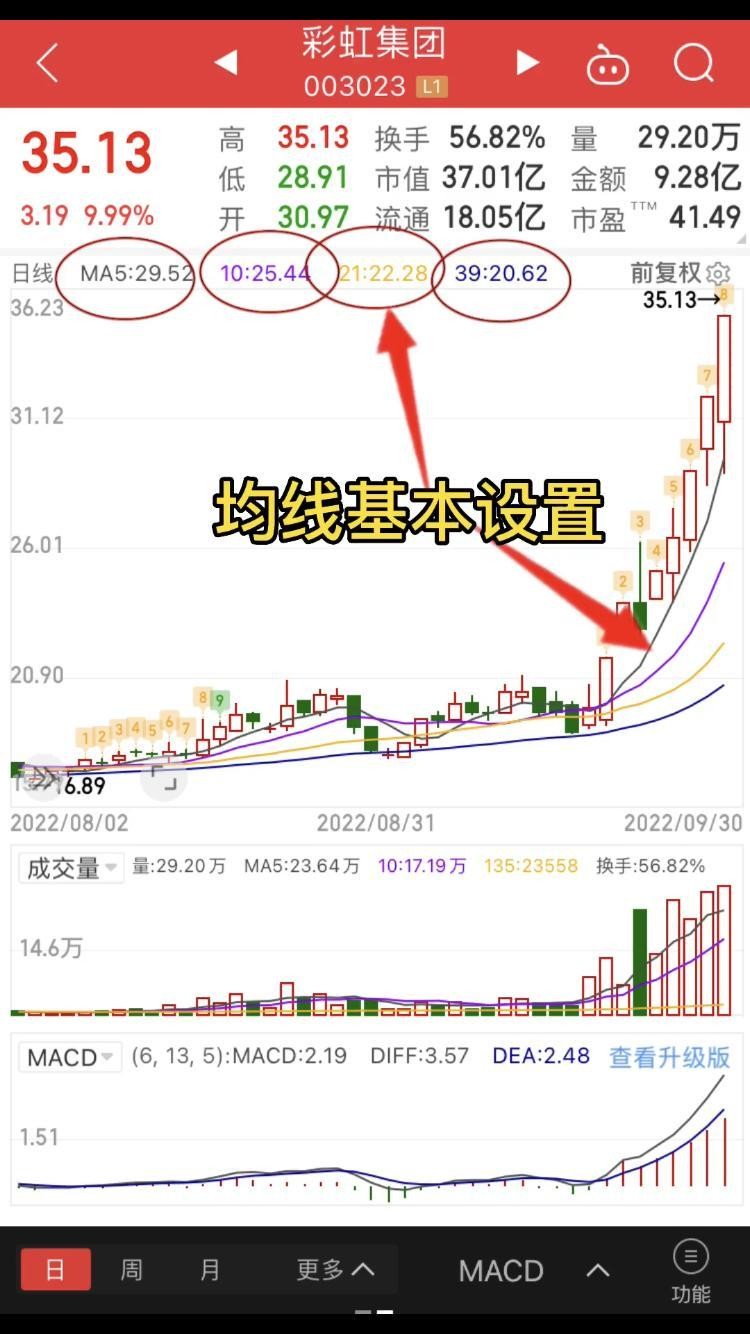This screenshot has width=750, height=1334.
Task: Open the 查看升级版 link
Action: click(670, 1057)
